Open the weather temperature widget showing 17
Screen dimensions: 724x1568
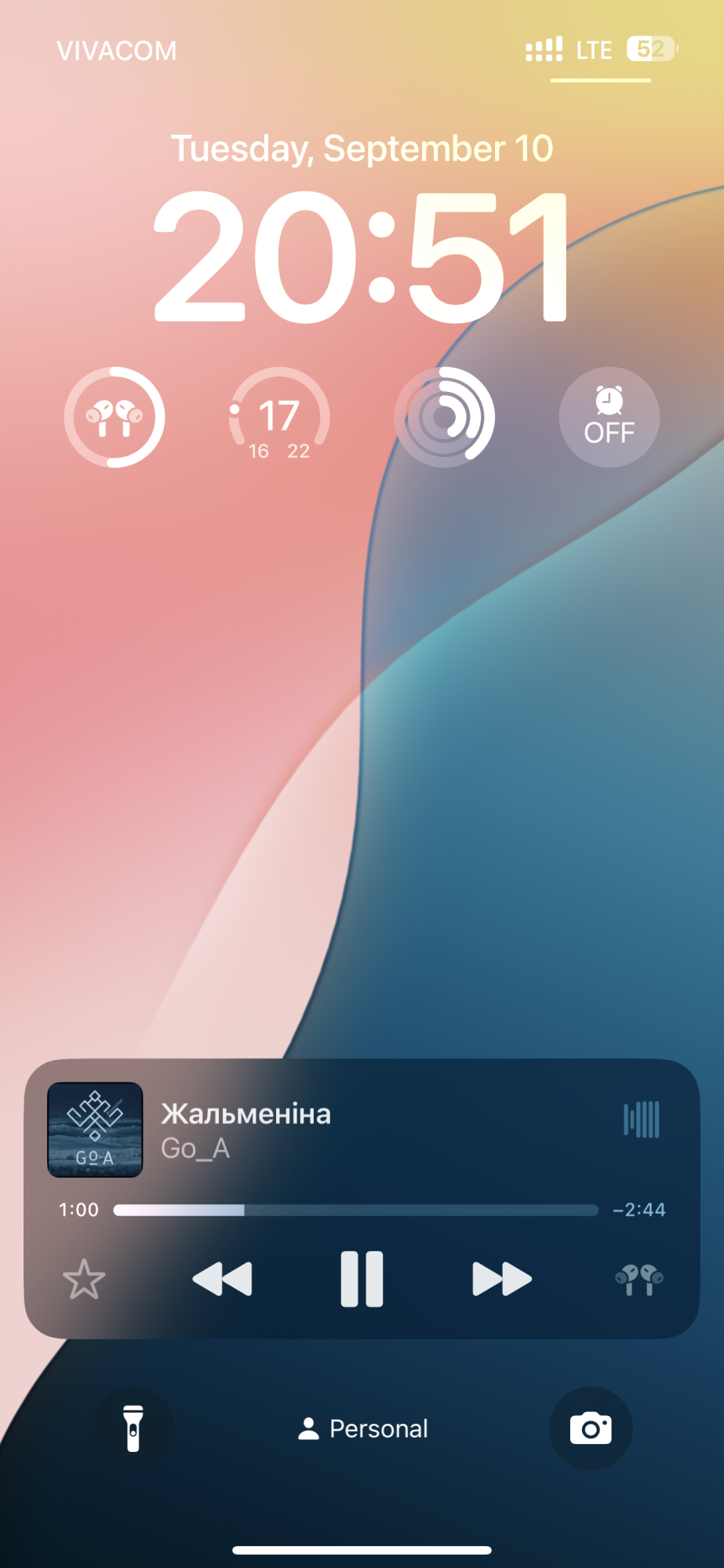pos(279,417)
